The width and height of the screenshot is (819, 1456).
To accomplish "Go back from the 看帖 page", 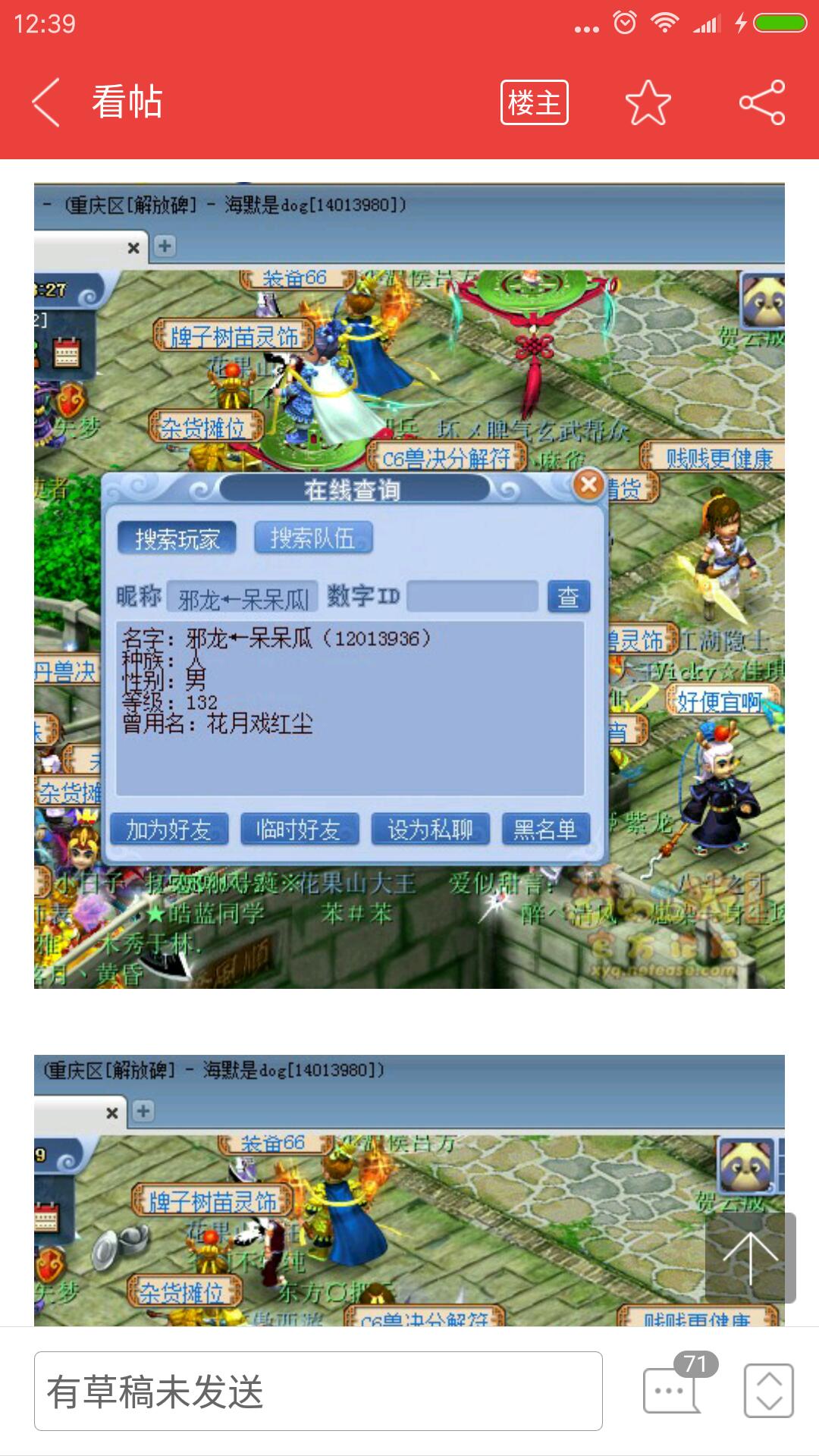I will (x=47, y=102).
